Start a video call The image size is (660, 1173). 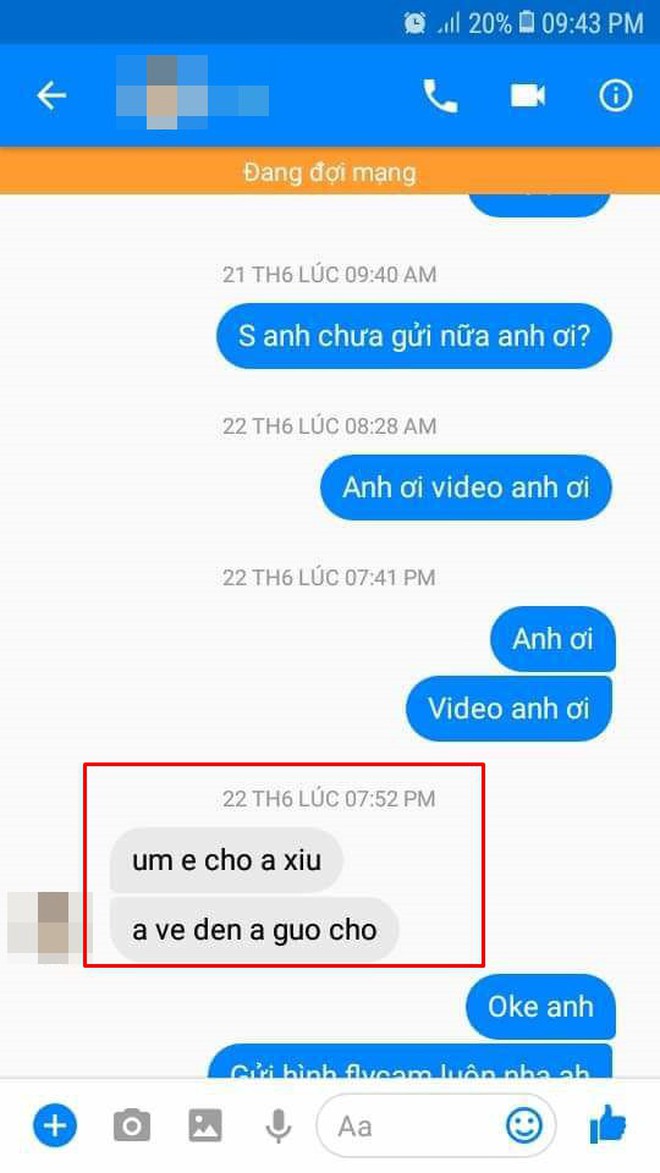pyautogui.click(x=527, y=96)
